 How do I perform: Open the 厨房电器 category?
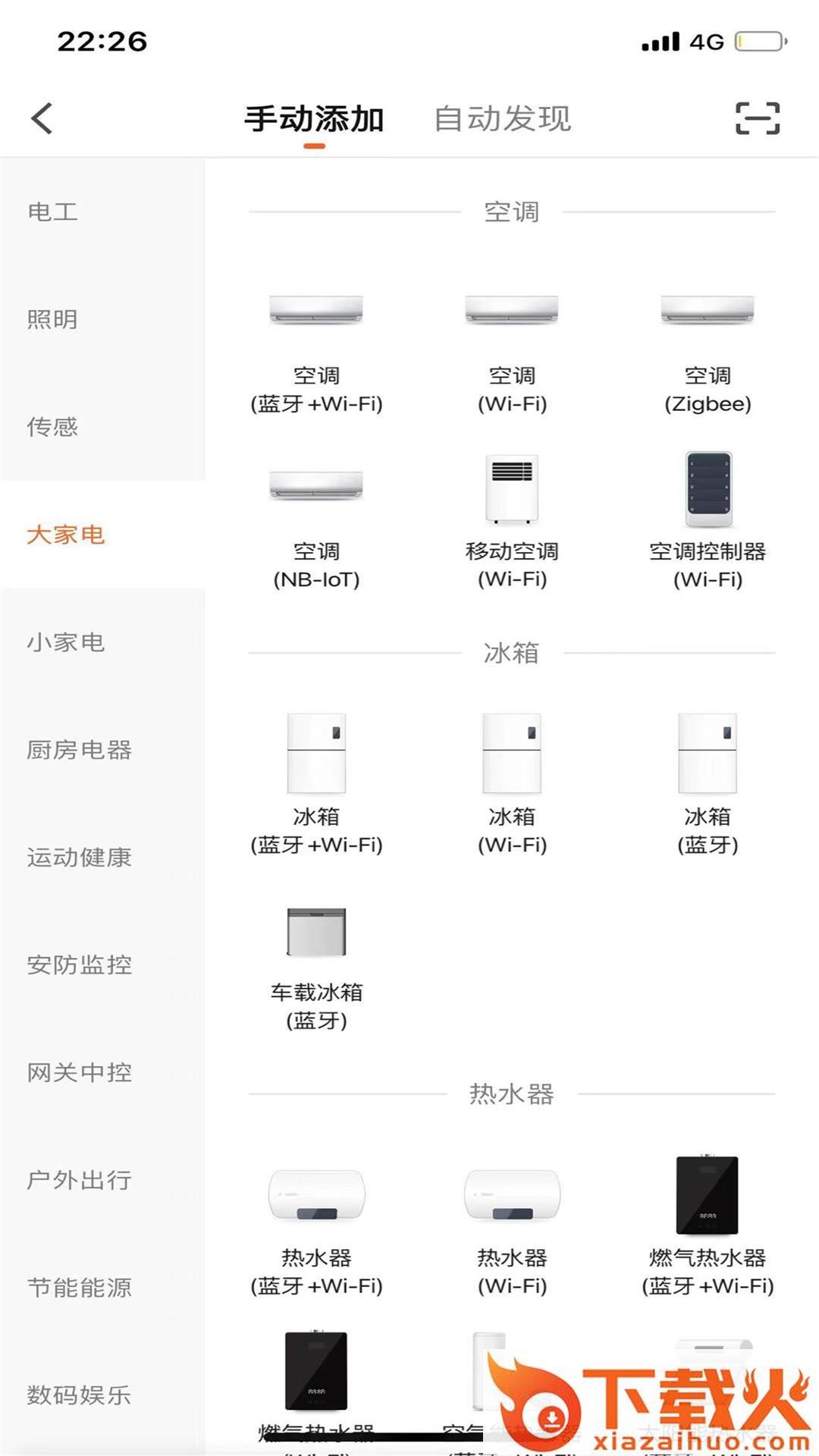point(79,750)
